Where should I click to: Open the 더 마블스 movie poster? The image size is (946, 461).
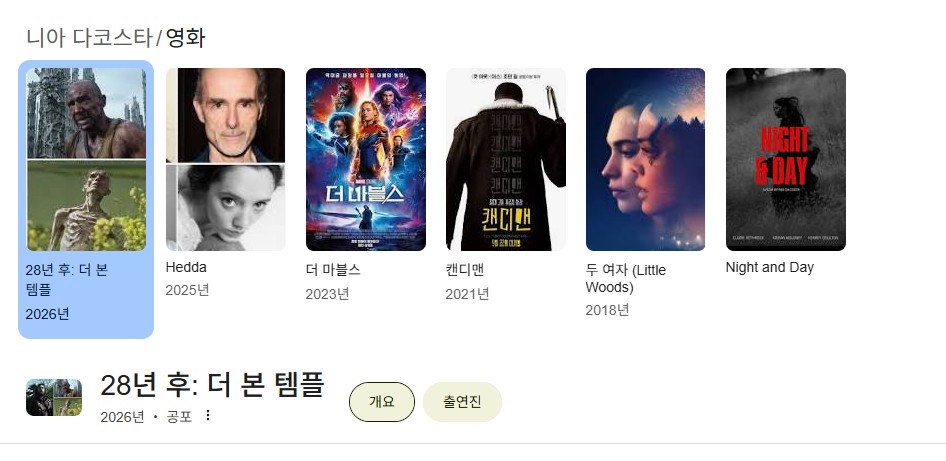(x=365, y=160)
